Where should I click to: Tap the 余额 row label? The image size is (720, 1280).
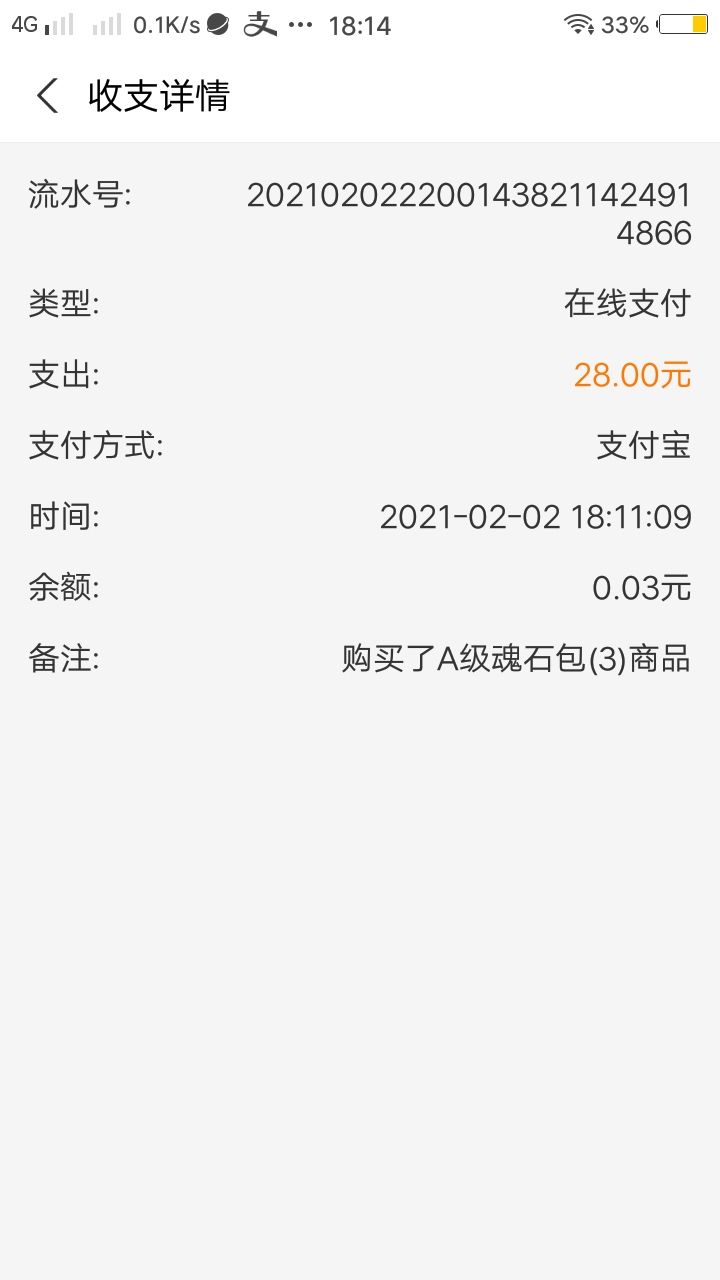pyautogui.click(x=58, y=588)
